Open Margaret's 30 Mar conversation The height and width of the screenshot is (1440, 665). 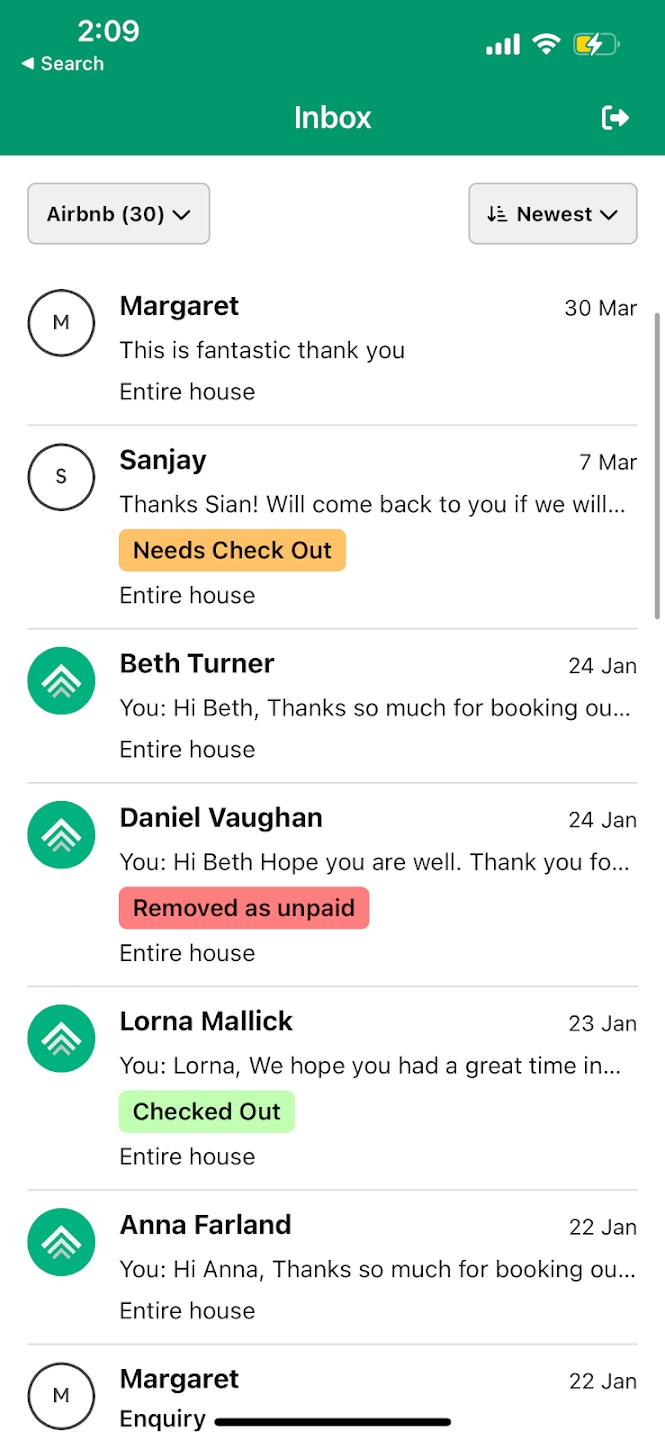coord(332,348)
